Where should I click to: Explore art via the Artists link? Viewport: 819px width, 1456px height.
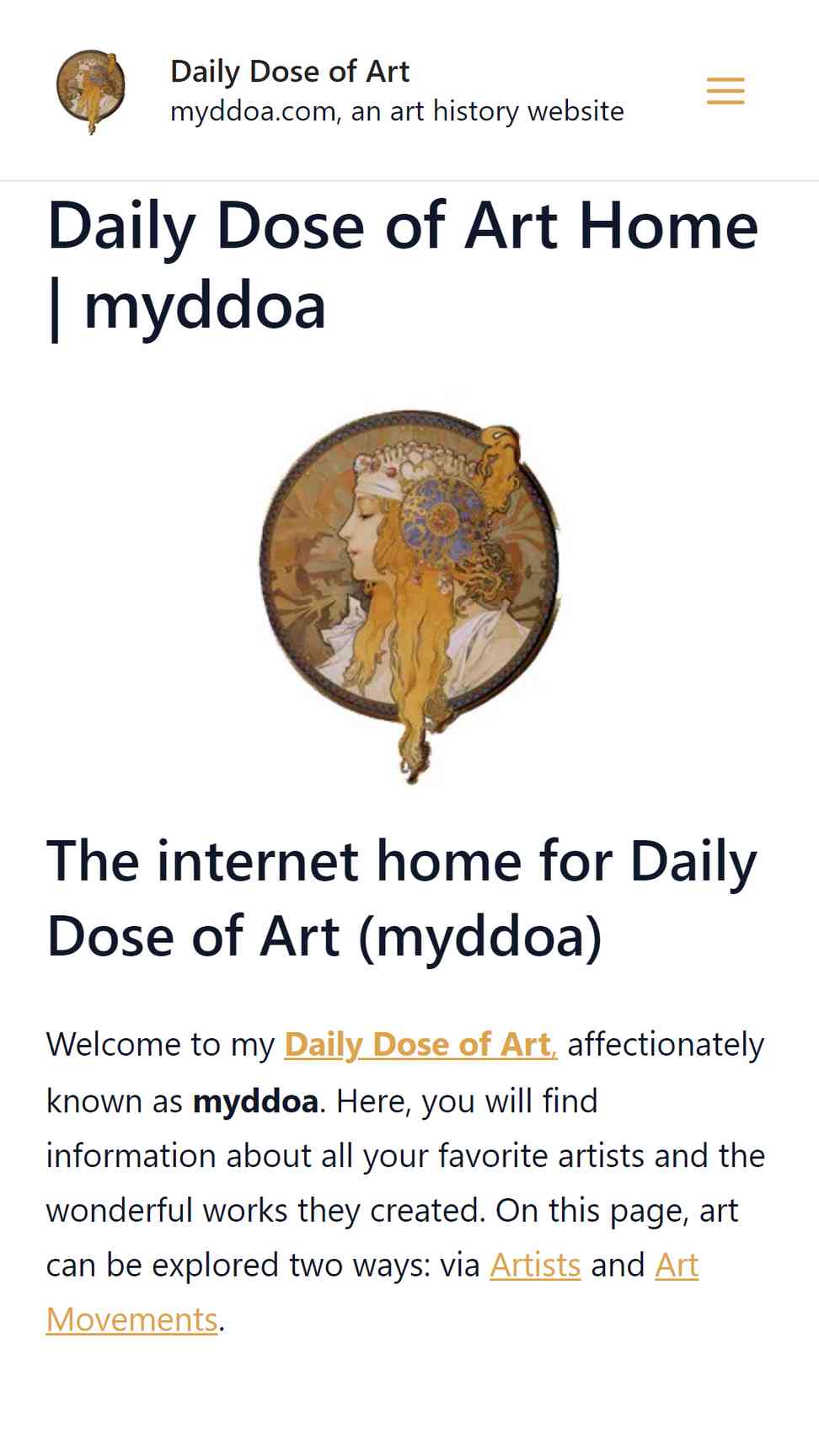pos(535,1266)
